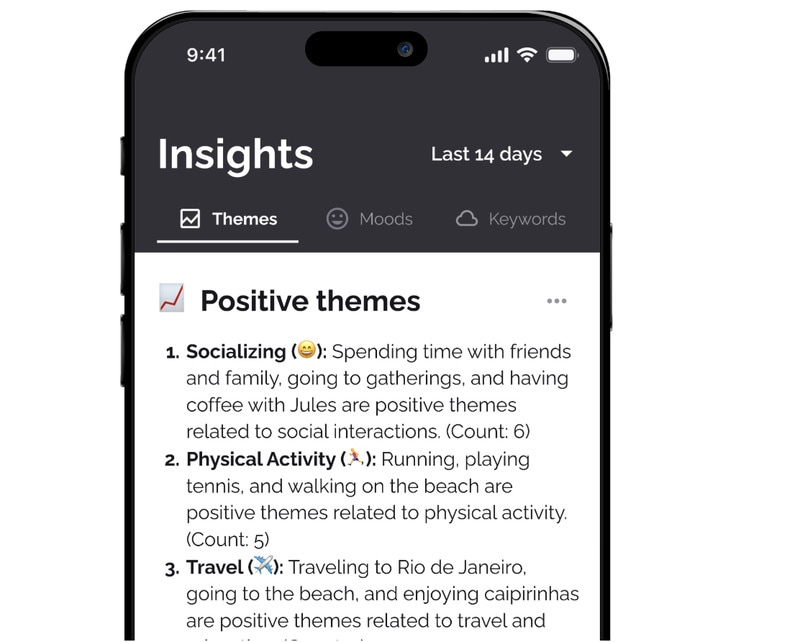
Task: Switch to the Moods tab
Action: (370, 219)
